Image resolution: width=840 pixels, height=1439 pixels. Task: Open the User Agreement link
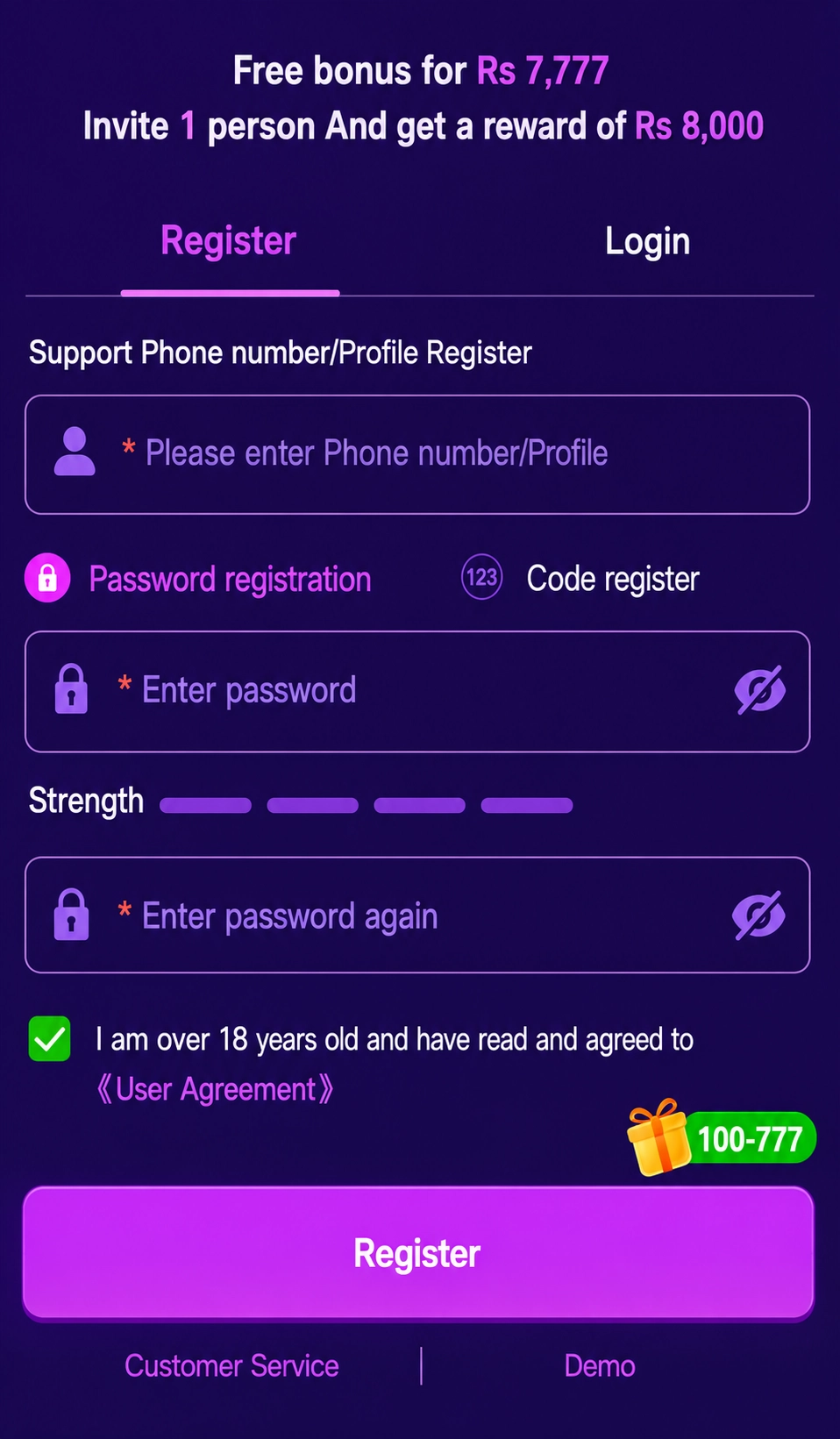coord(215,1089)
